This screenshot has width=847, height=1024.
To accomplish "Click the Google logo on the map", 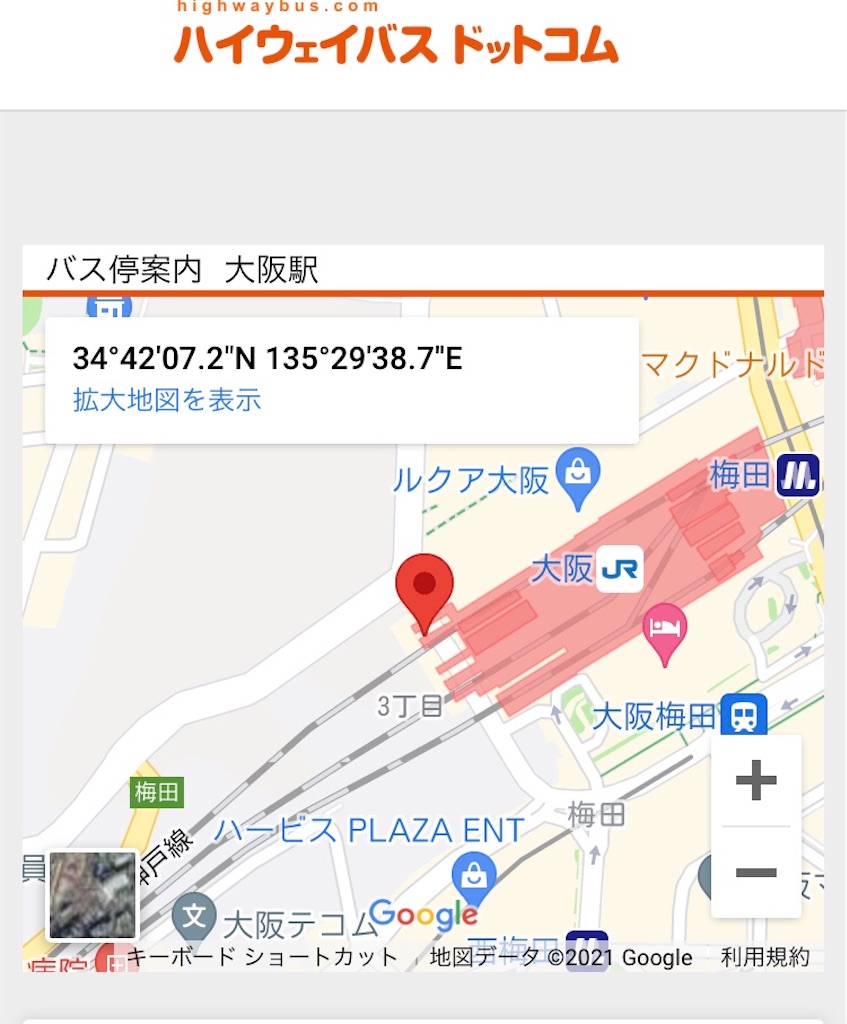I will tap(424, 911).
